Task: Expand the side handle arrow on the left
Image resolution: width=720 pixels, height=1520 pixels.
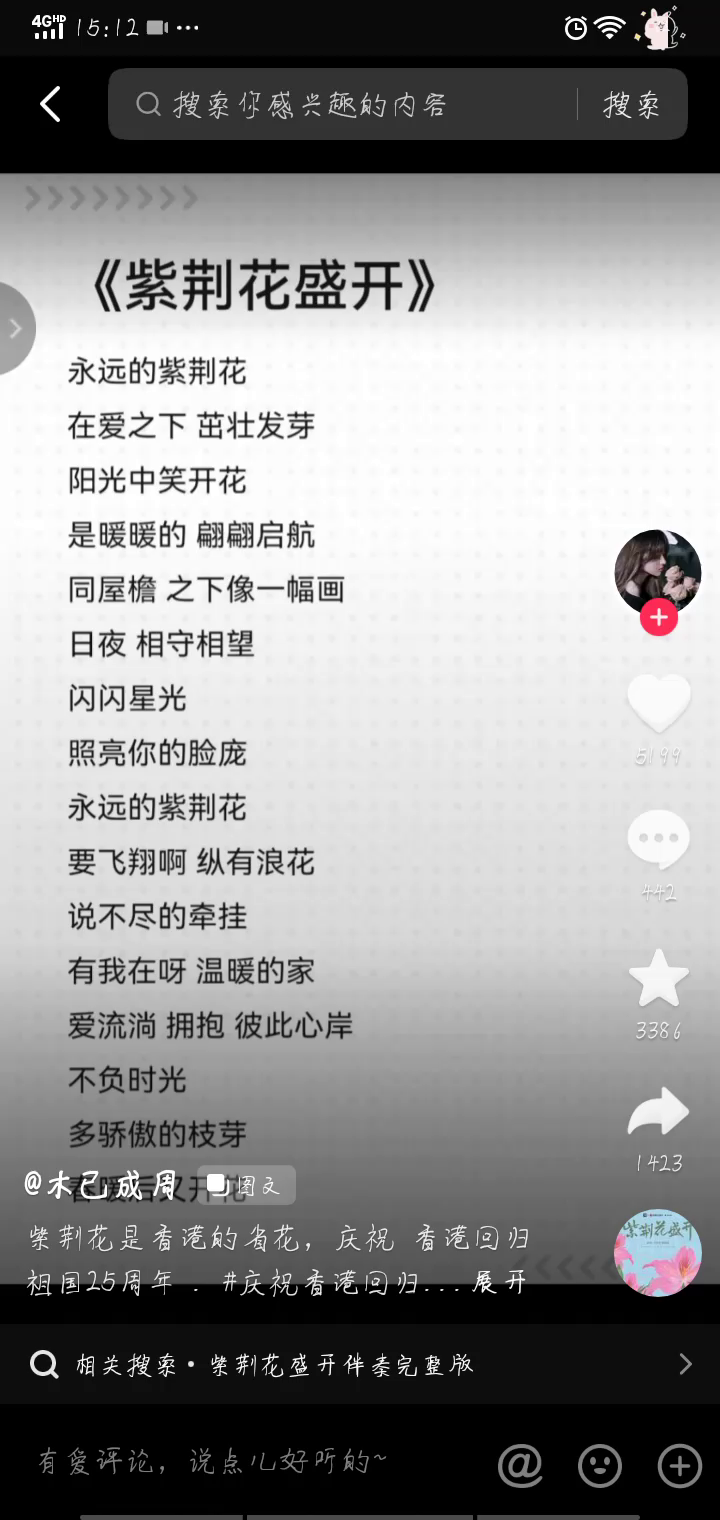Action: [15, 328]
